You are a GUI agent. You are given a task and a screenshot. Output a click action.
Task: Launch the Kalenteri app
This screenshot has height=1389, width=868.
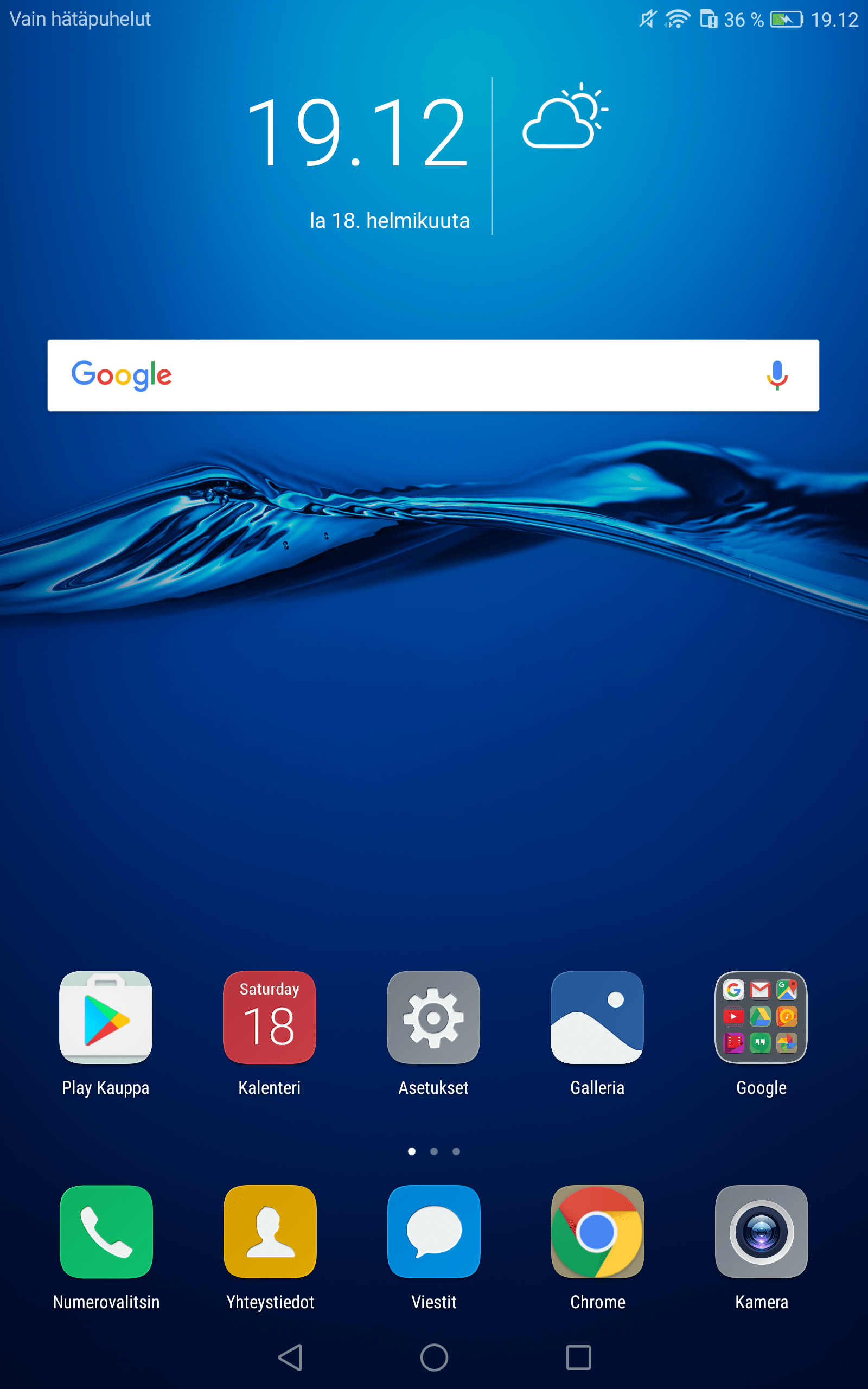(269, 1017)
